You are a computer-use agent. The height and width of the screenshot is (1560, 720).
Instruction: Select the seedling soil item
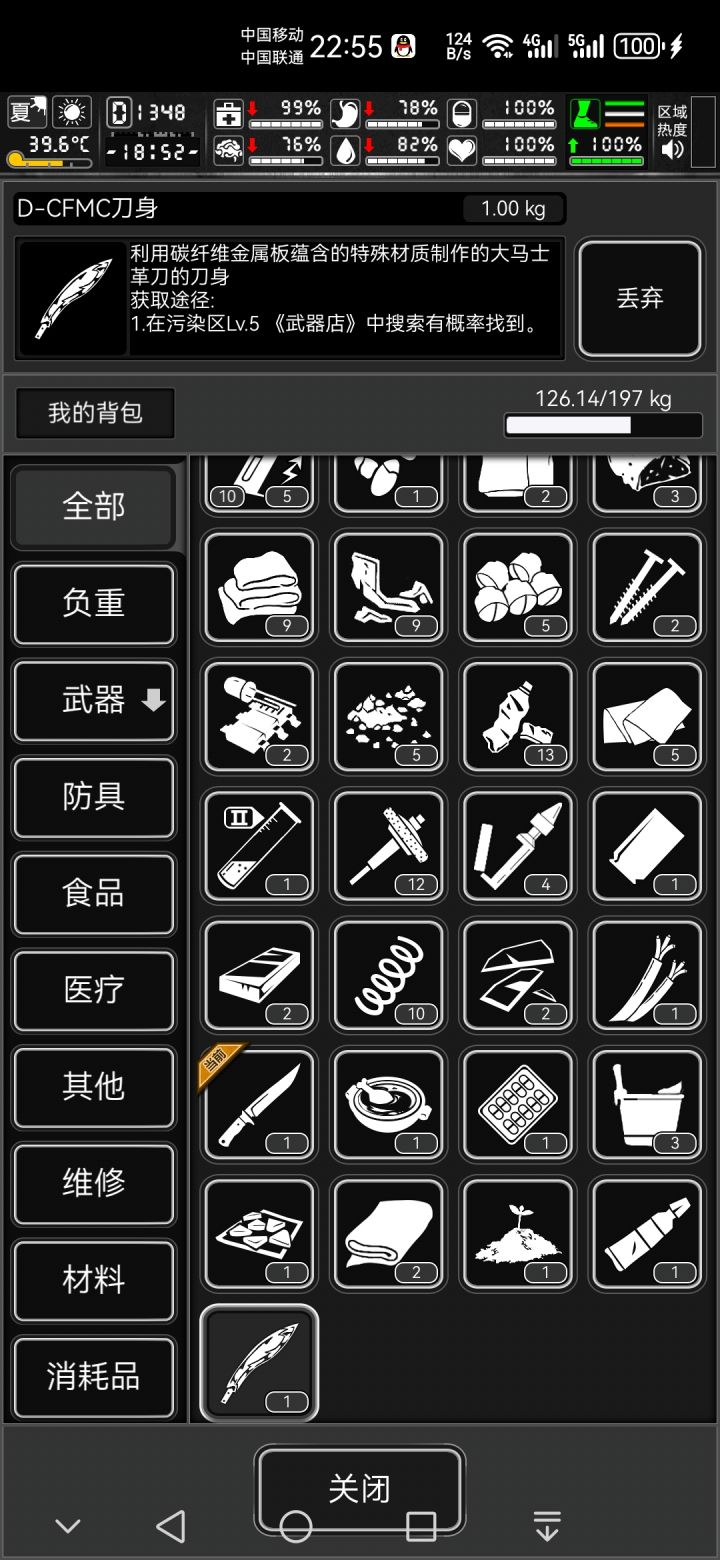[518, 1234]
